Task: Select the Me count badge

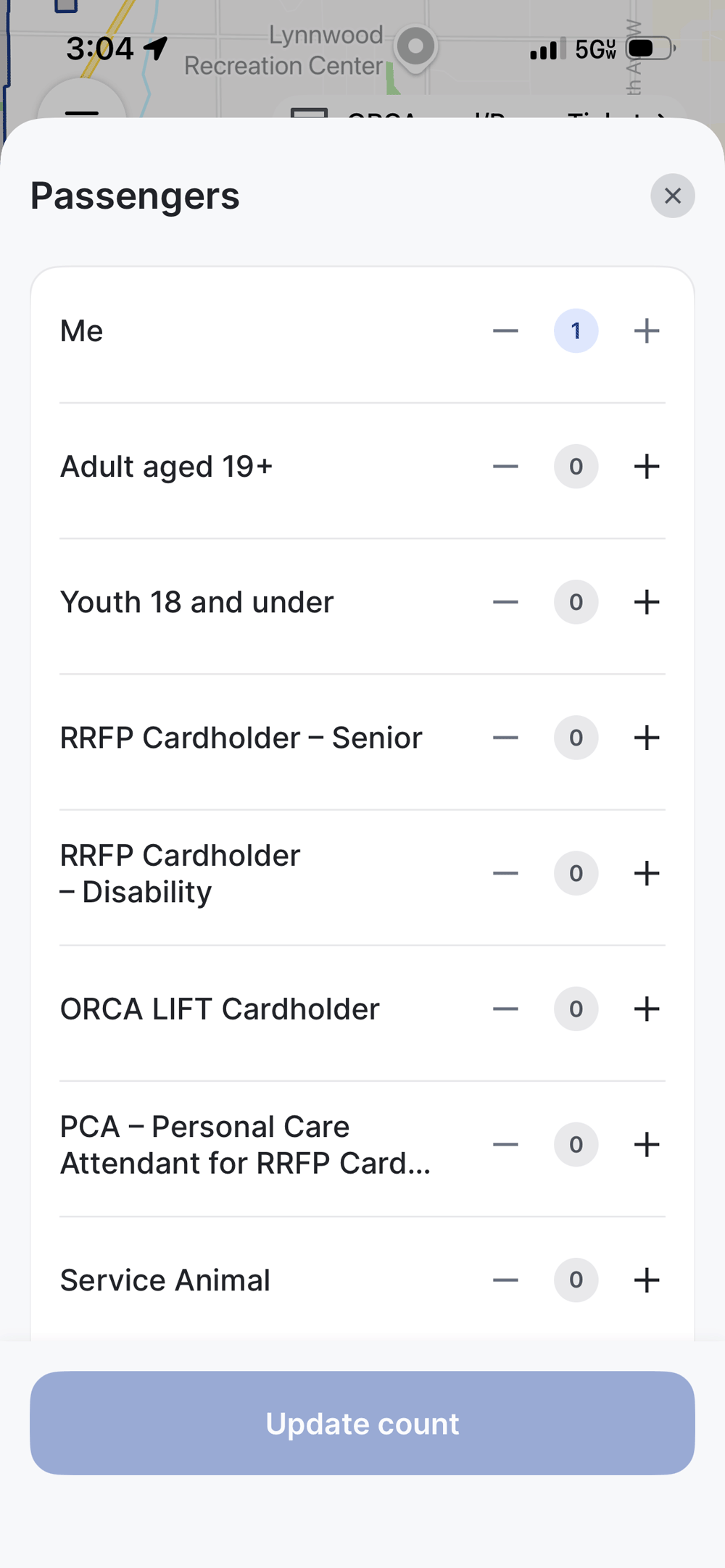Action: pos(576,330)
